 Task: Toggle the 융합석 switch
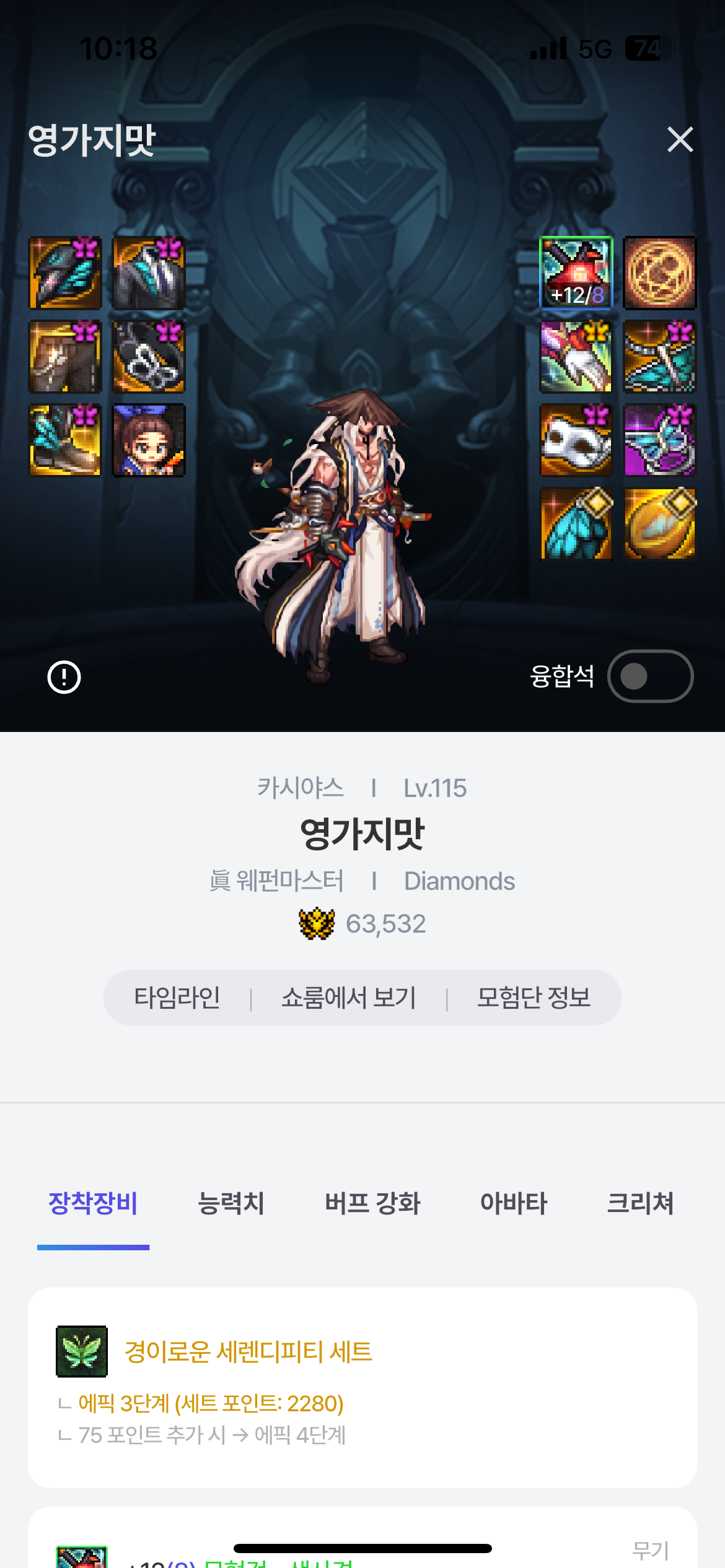[x=649, y=676]
